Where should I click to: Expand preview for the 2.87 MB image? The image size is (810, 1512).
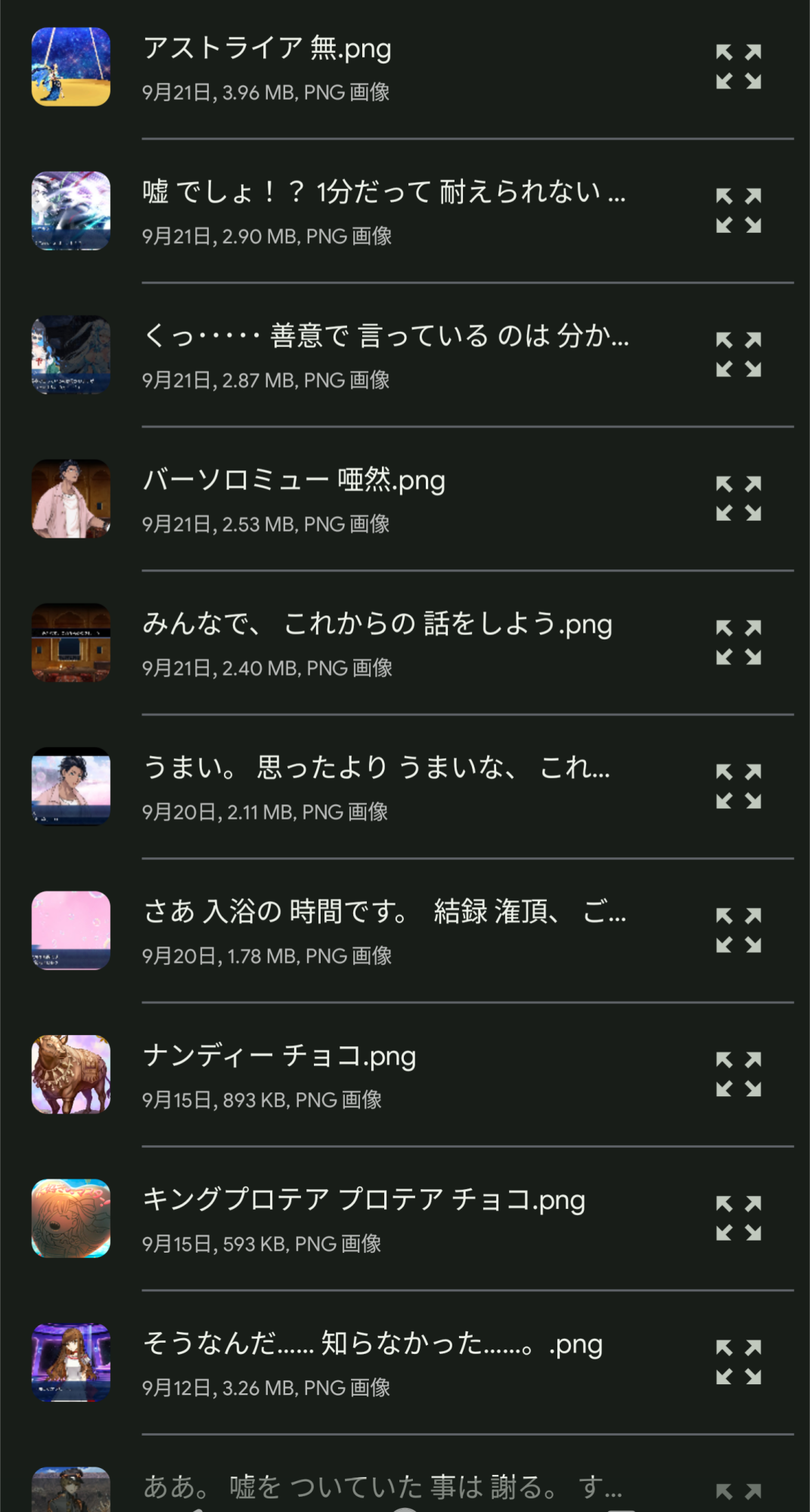coord(738,355)
